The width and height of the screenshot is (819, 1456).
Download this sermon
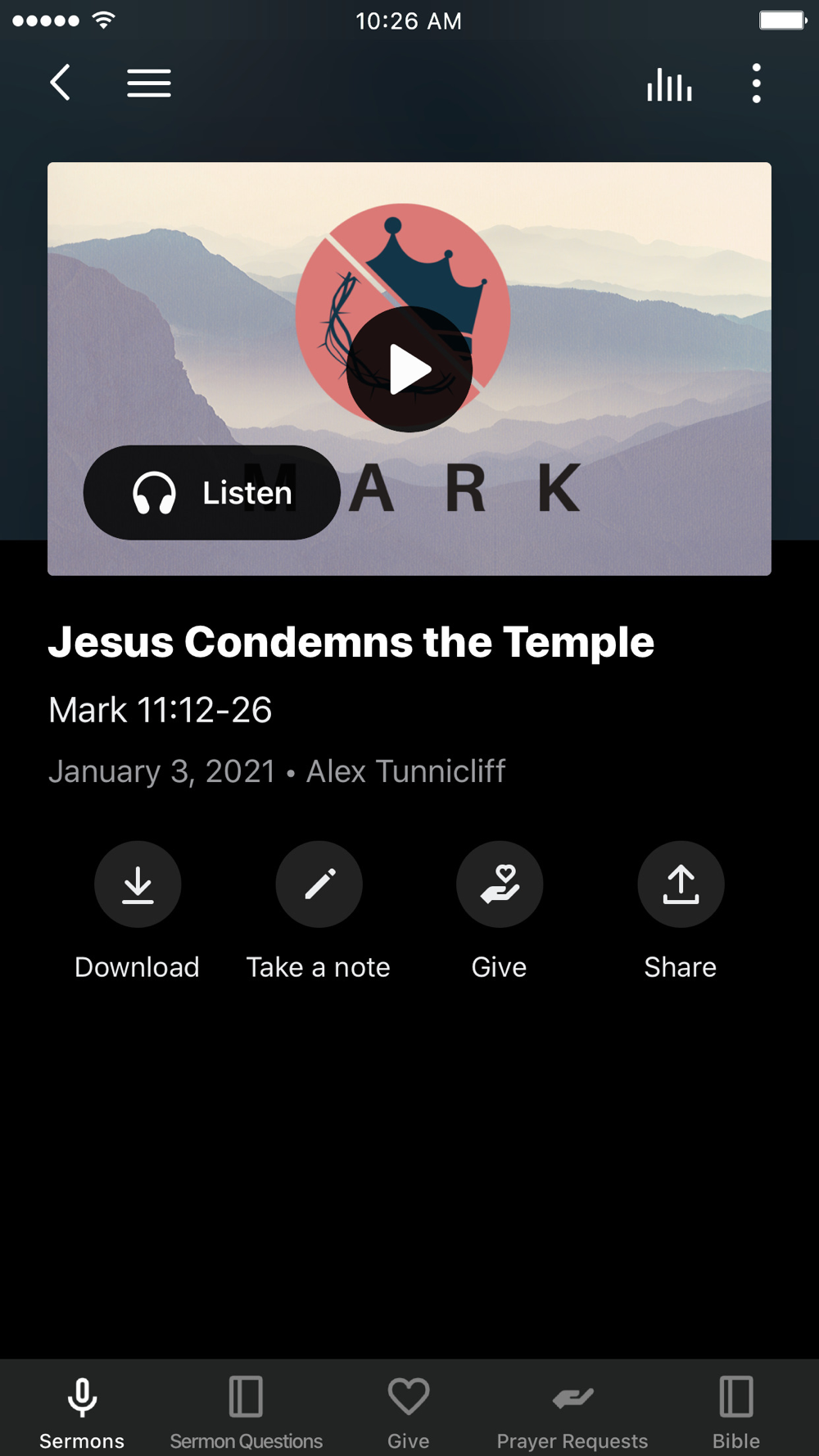click(138, 885)
